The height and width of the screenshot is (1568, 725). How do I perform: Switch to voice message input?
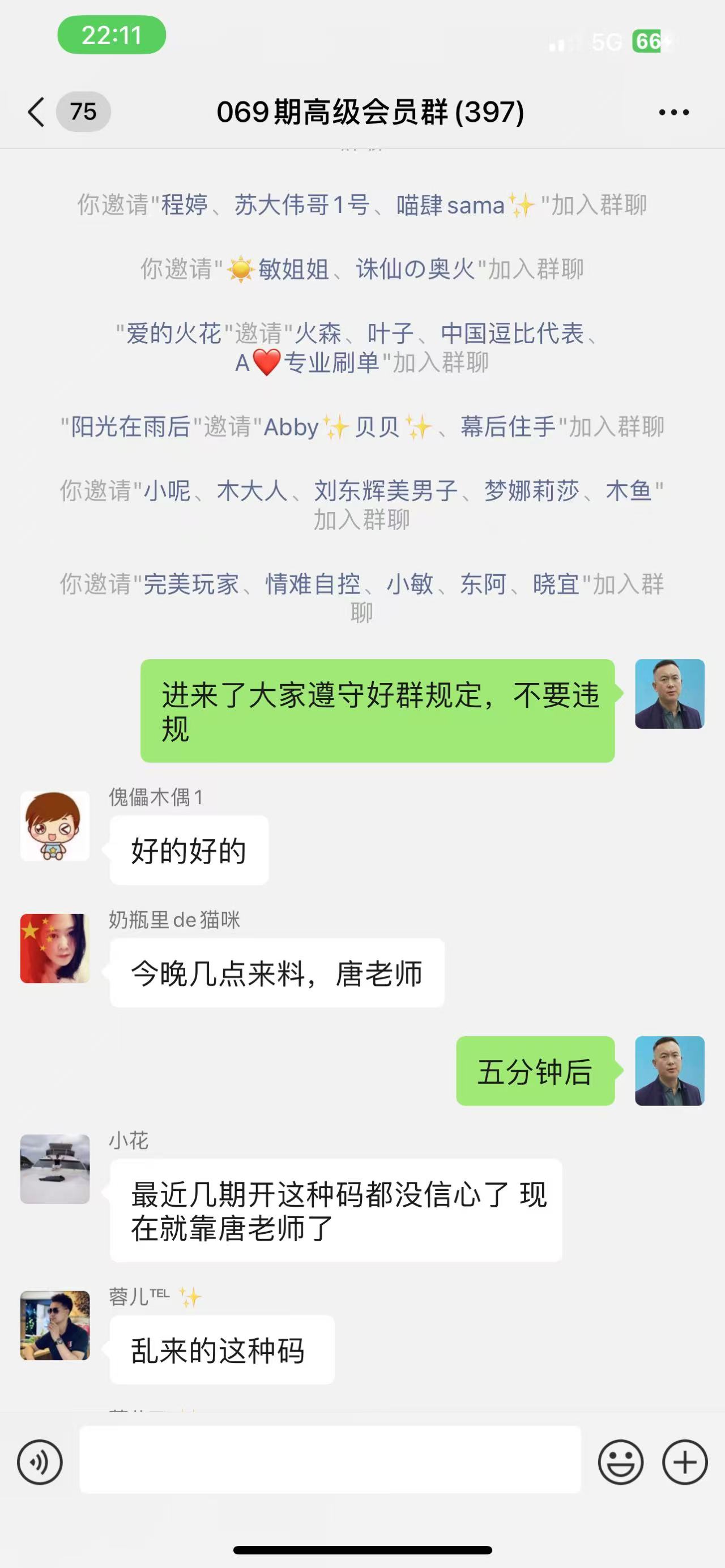[40, 1462]
